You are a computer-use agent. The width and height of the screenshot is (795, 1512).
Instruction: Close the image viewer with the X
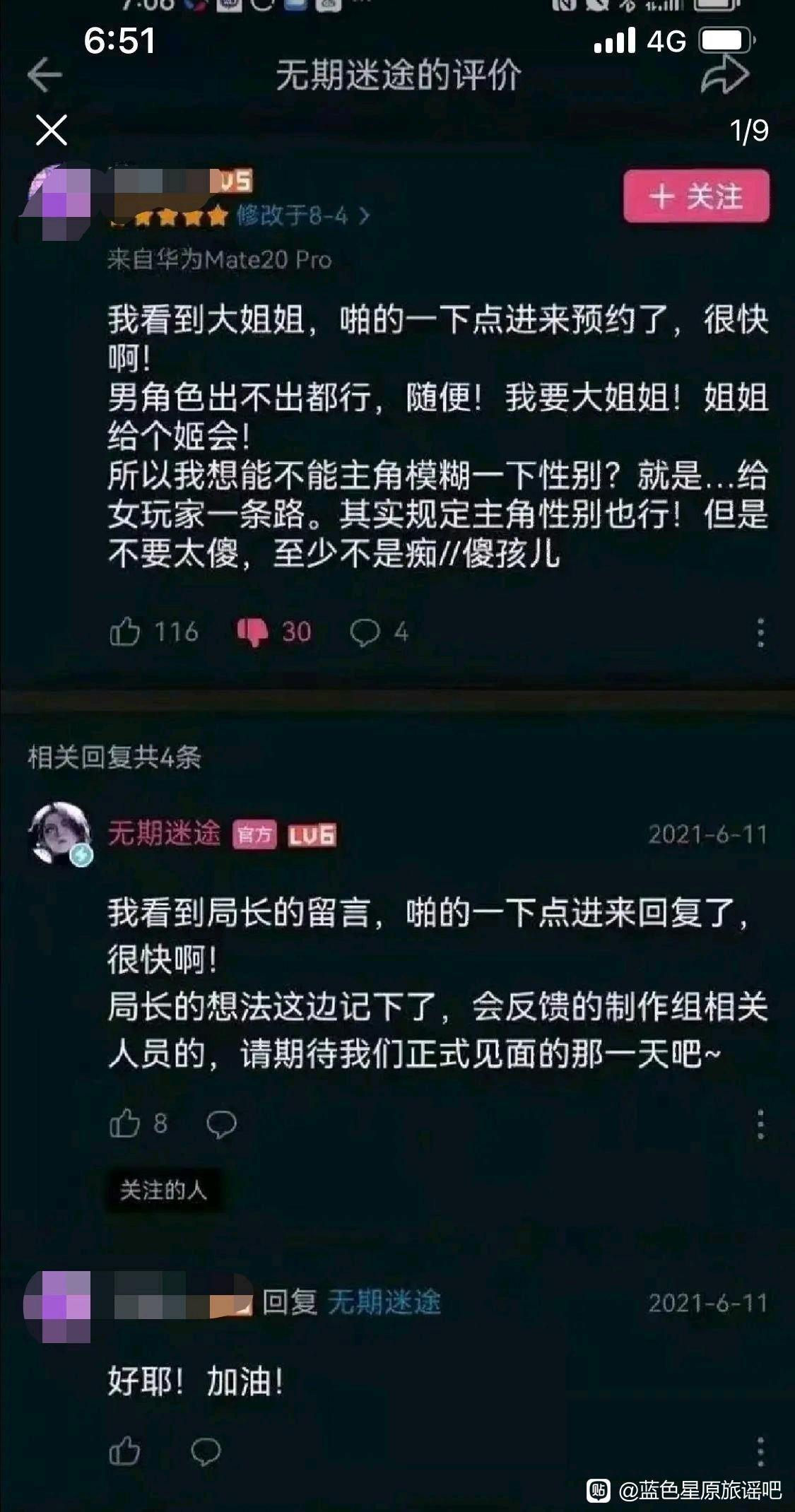click(52, 130)
